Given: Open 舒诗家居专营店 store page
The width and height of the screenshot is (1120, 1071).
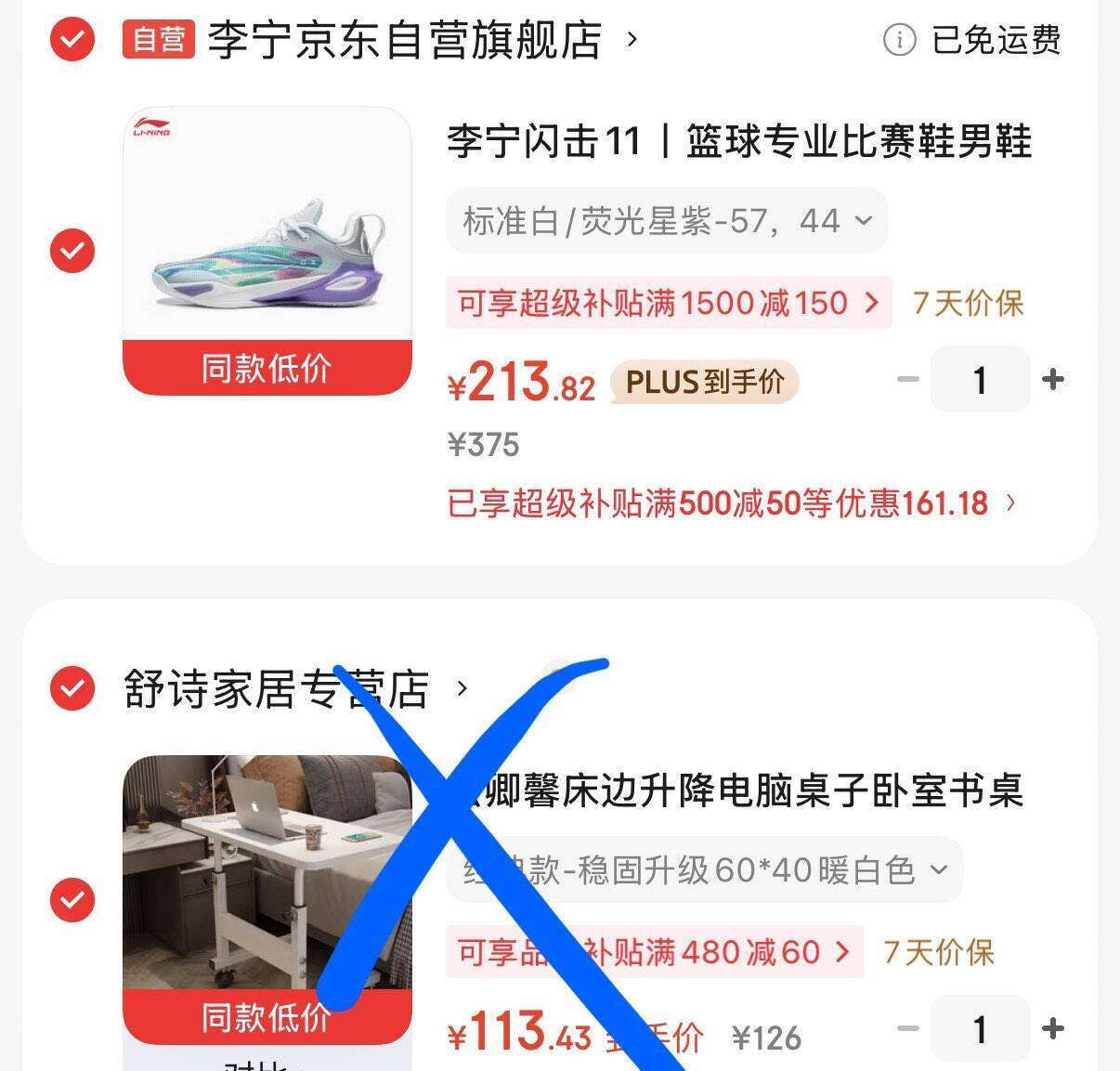Looking at the screenshot, I should [x=279, y=689].
